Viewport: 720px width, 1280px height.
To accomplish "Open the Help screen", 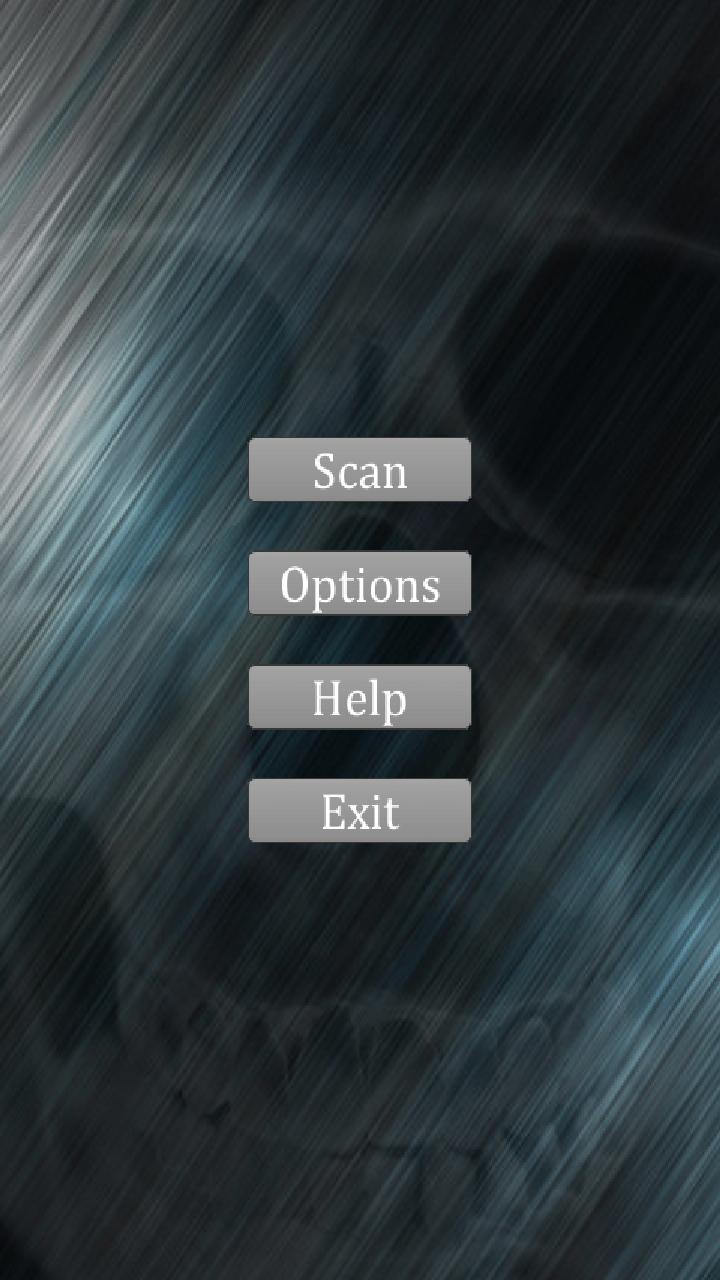I will 359,697.
